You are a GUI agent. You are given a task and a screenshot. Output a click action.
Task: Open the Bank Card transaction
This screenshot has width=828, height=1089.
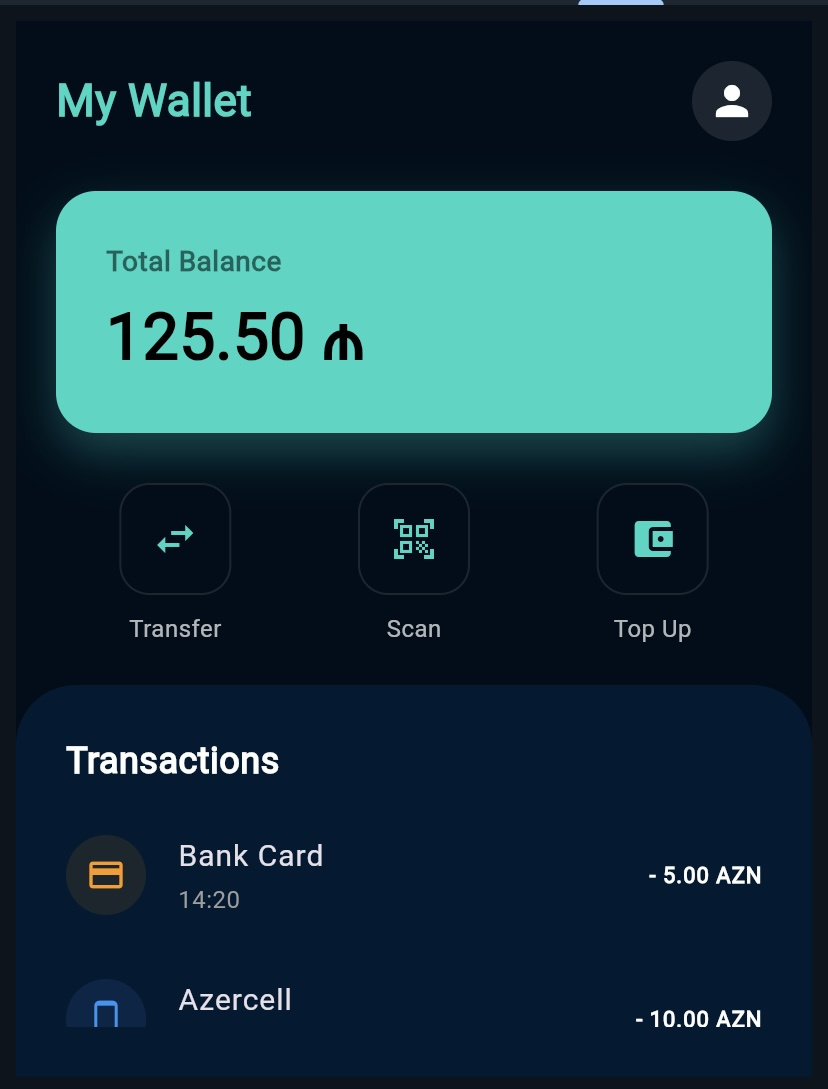(x=413, y=875)
